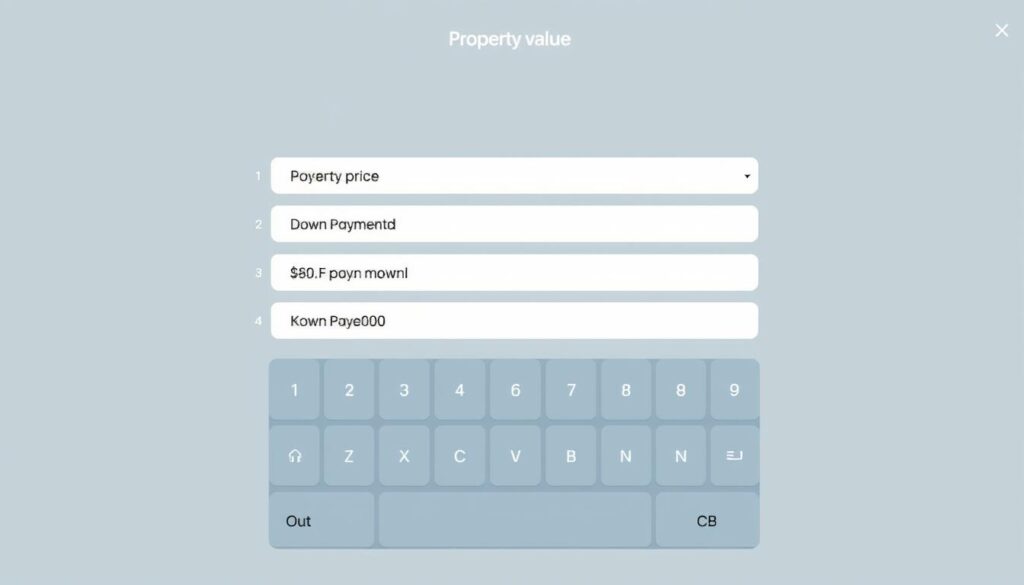The height and width of the screenshot is (585, 1024).
Task: Focus the Down Paymentd field
Action: point(514,224)
